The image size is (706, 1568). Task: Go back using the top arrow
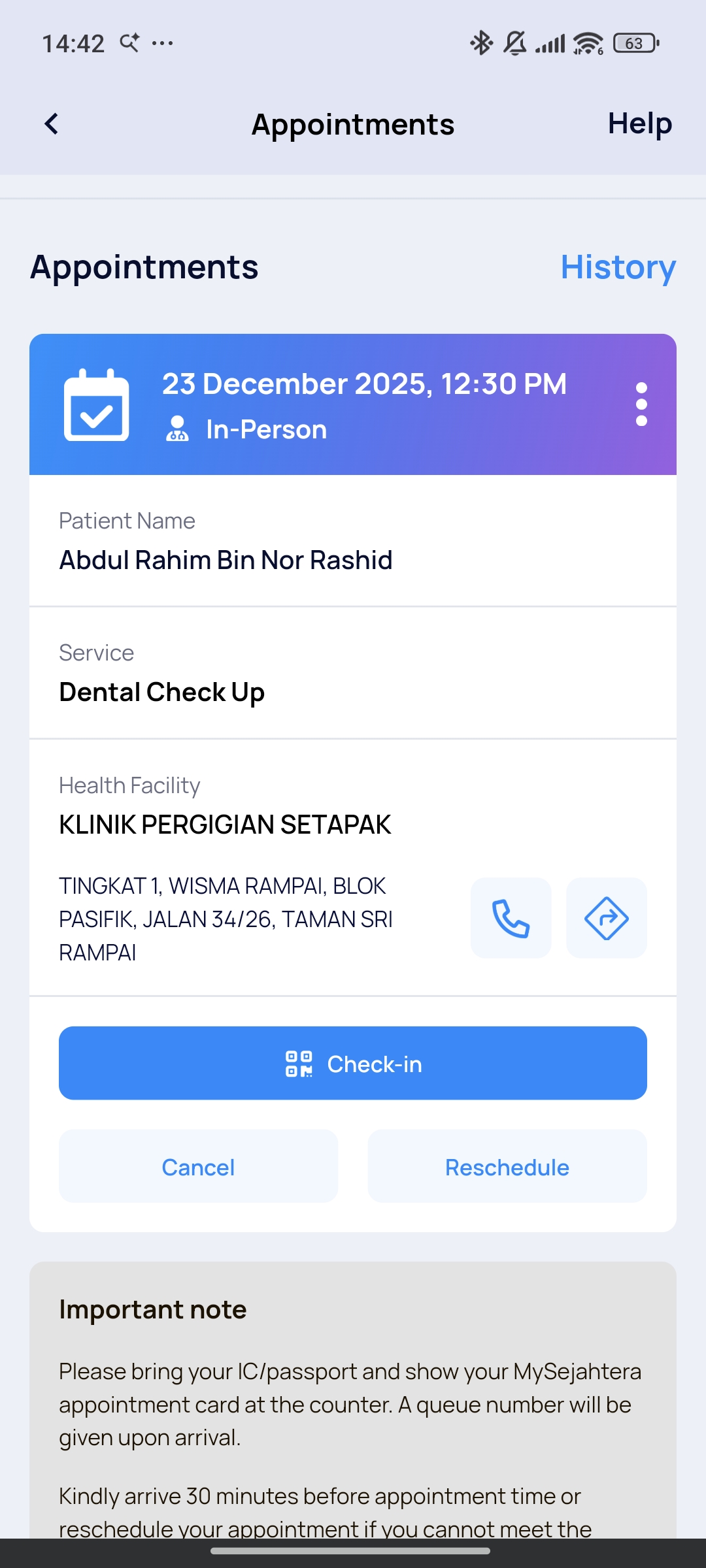(x=52, y=123)
